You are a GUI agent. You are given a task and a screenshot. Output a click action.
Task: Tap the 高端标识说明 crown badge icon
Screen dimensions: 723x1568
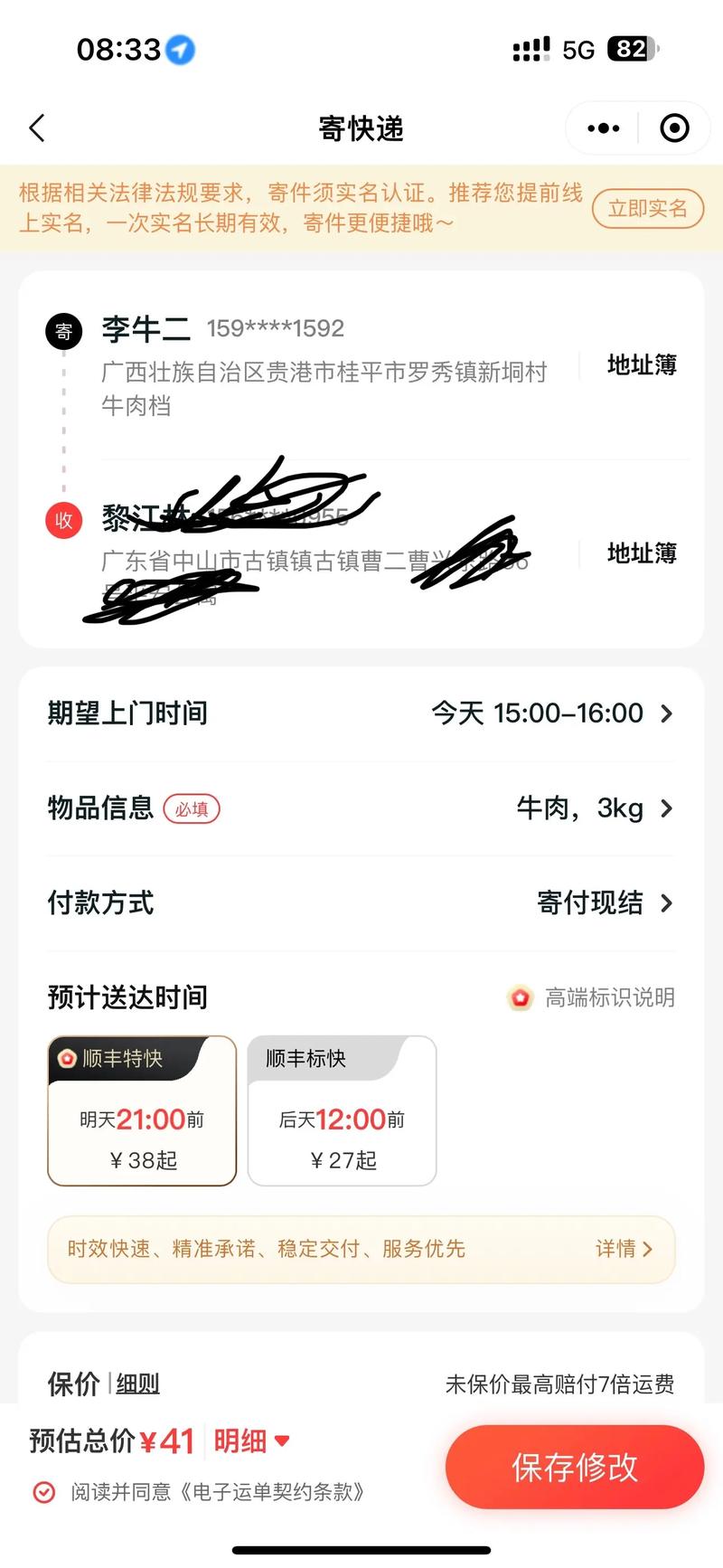pyautogui.click(x=521, y=997)
